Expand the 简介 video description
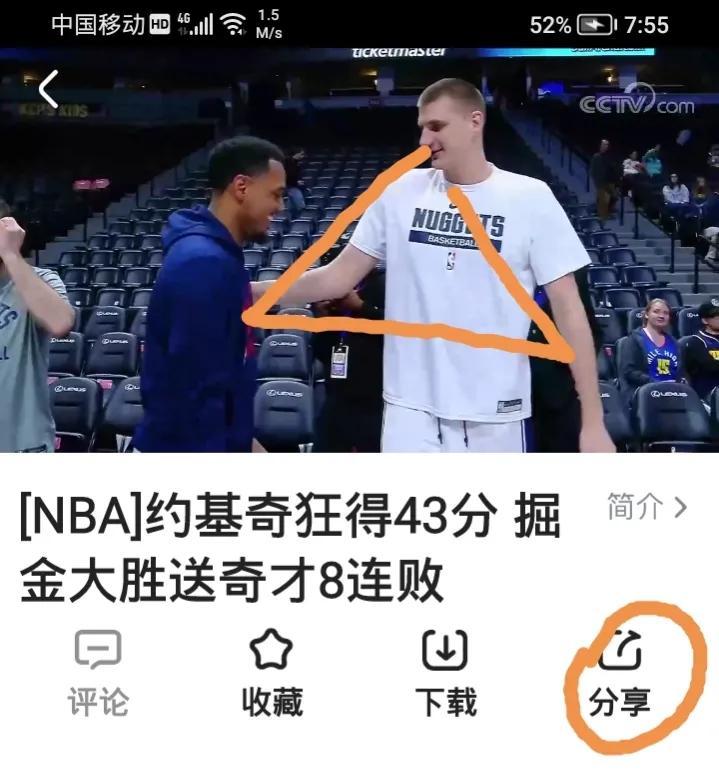Screen dimensions: 719x778 (x=647, y=507)
